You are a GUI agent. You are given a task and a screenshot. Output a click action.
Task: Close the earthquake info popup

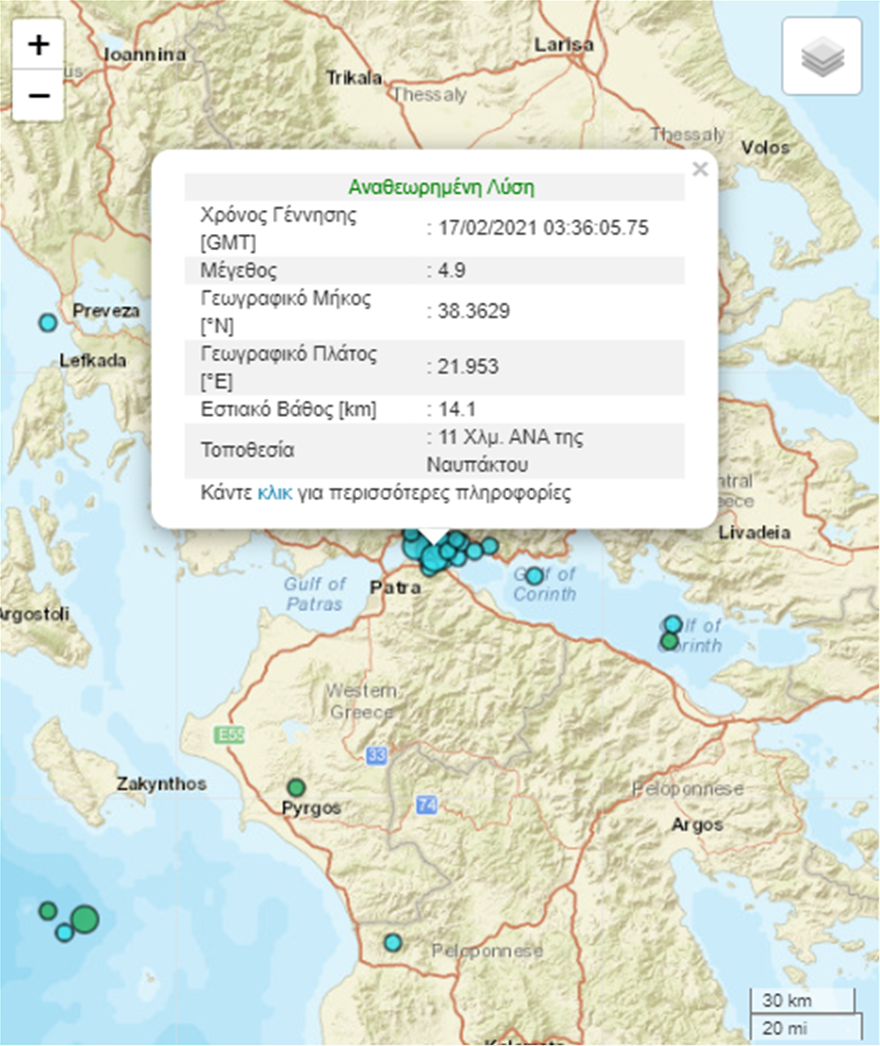[700, 169]
